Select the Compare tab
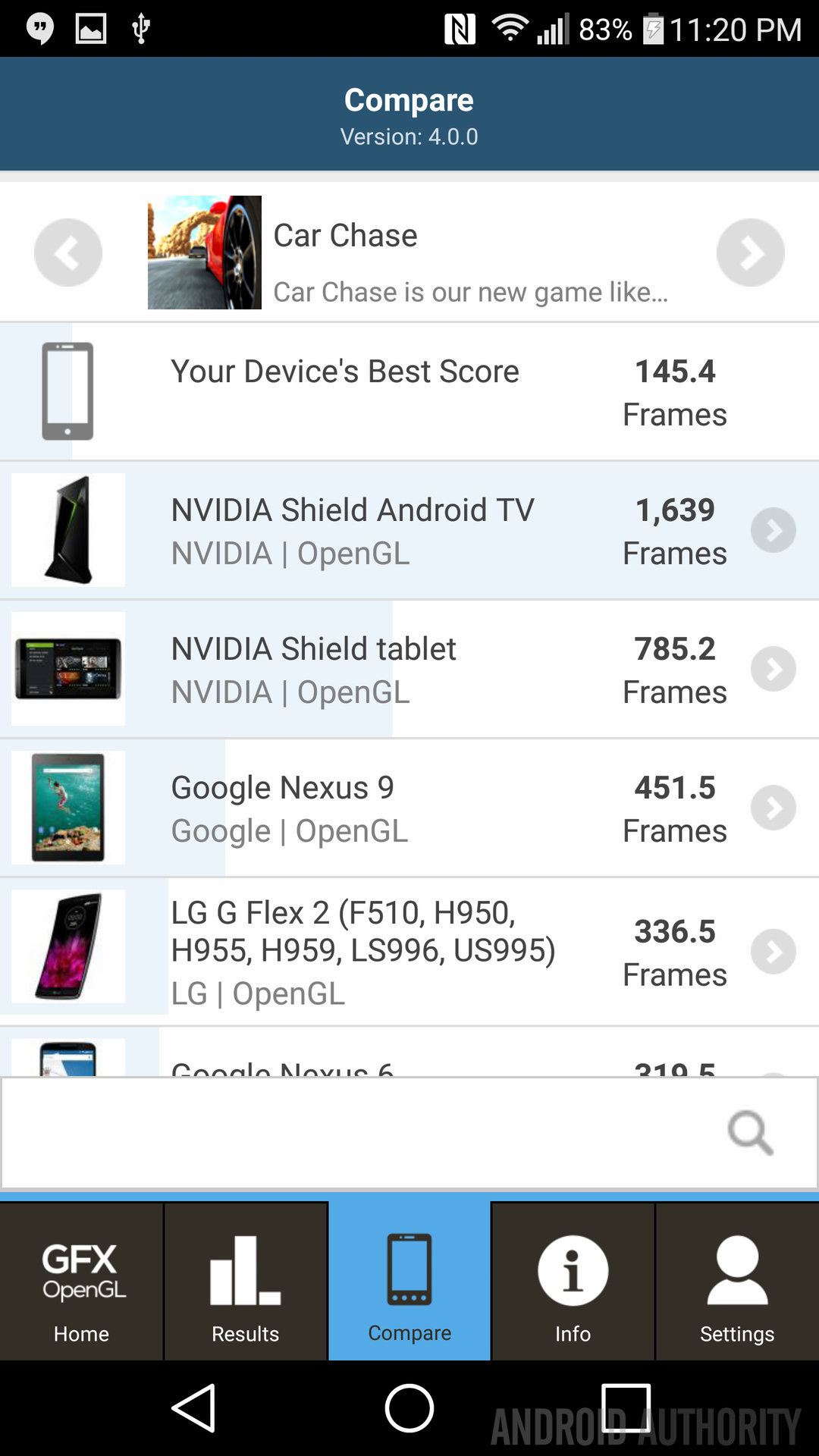819x1456 pixels. pos(409,1282)
